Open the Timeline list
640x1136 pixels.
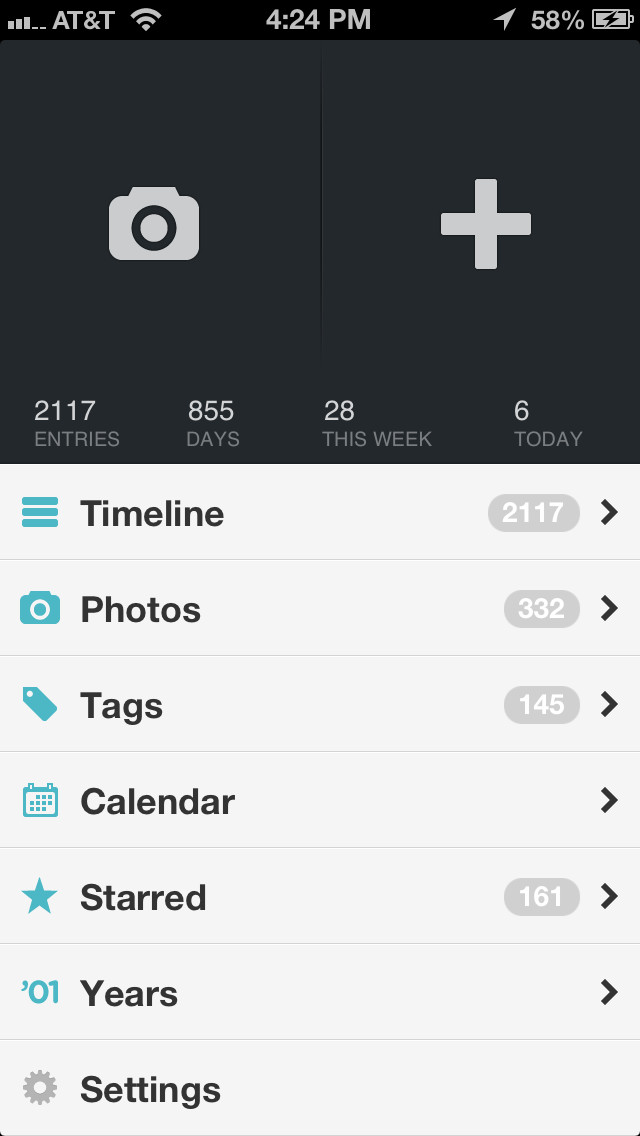tap(320, 512)
